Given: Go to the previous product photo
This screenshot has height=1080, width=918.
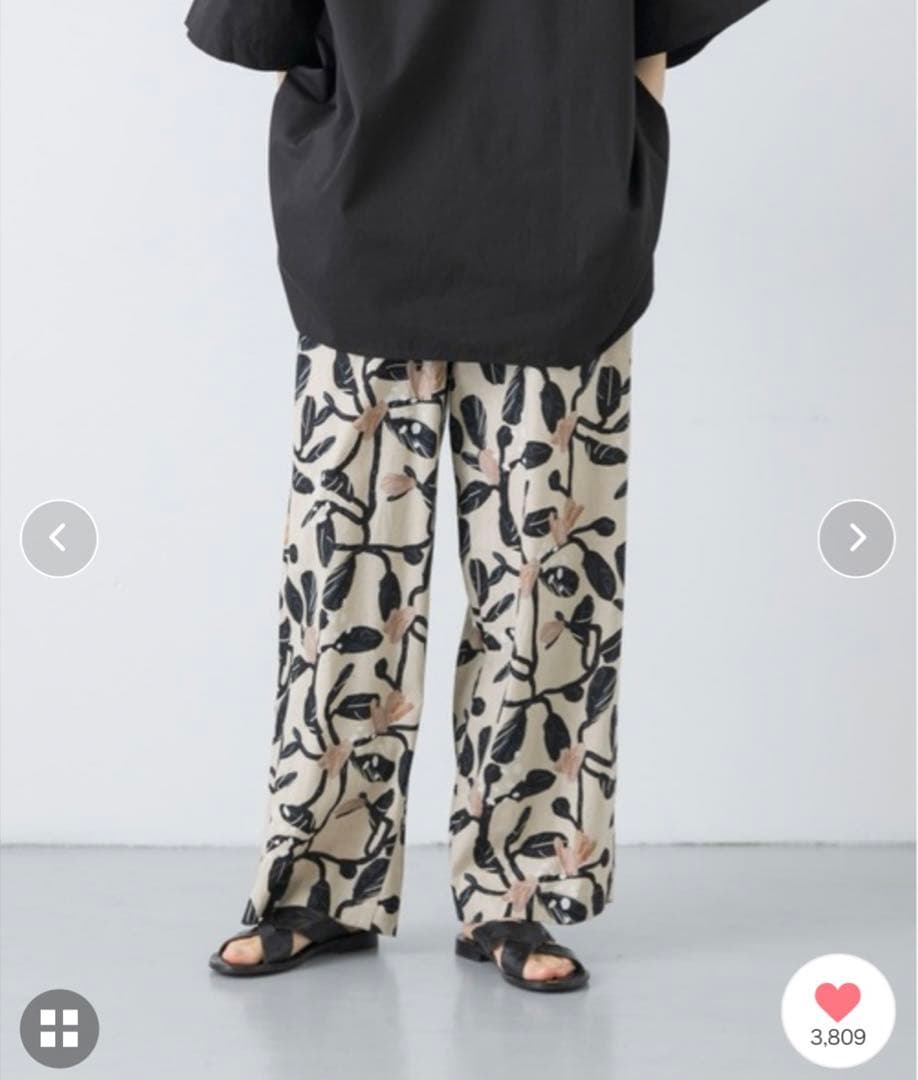Looking at the screenshot, I should tap(59, 538).
